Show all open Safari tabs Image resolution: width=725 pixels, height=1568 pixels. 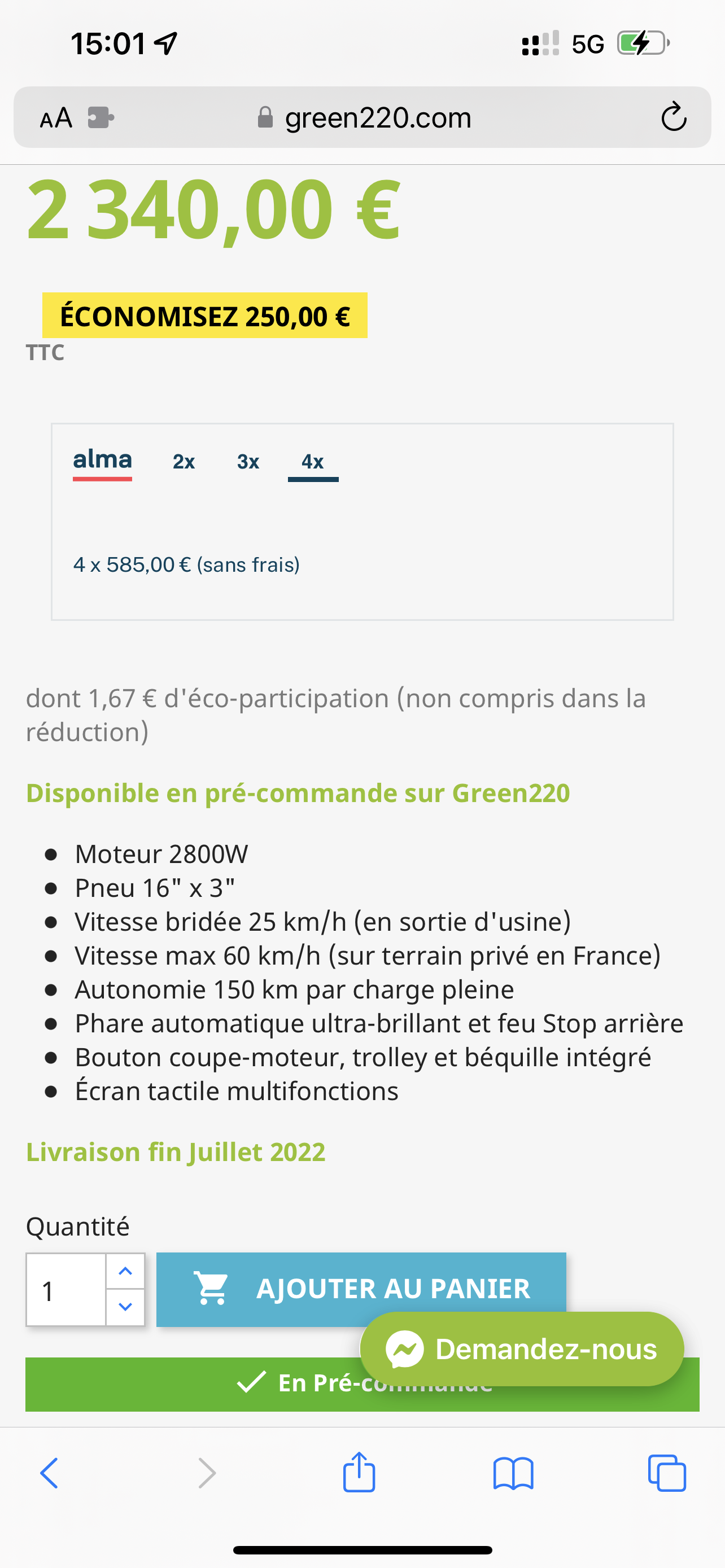tap(667, 1473)
